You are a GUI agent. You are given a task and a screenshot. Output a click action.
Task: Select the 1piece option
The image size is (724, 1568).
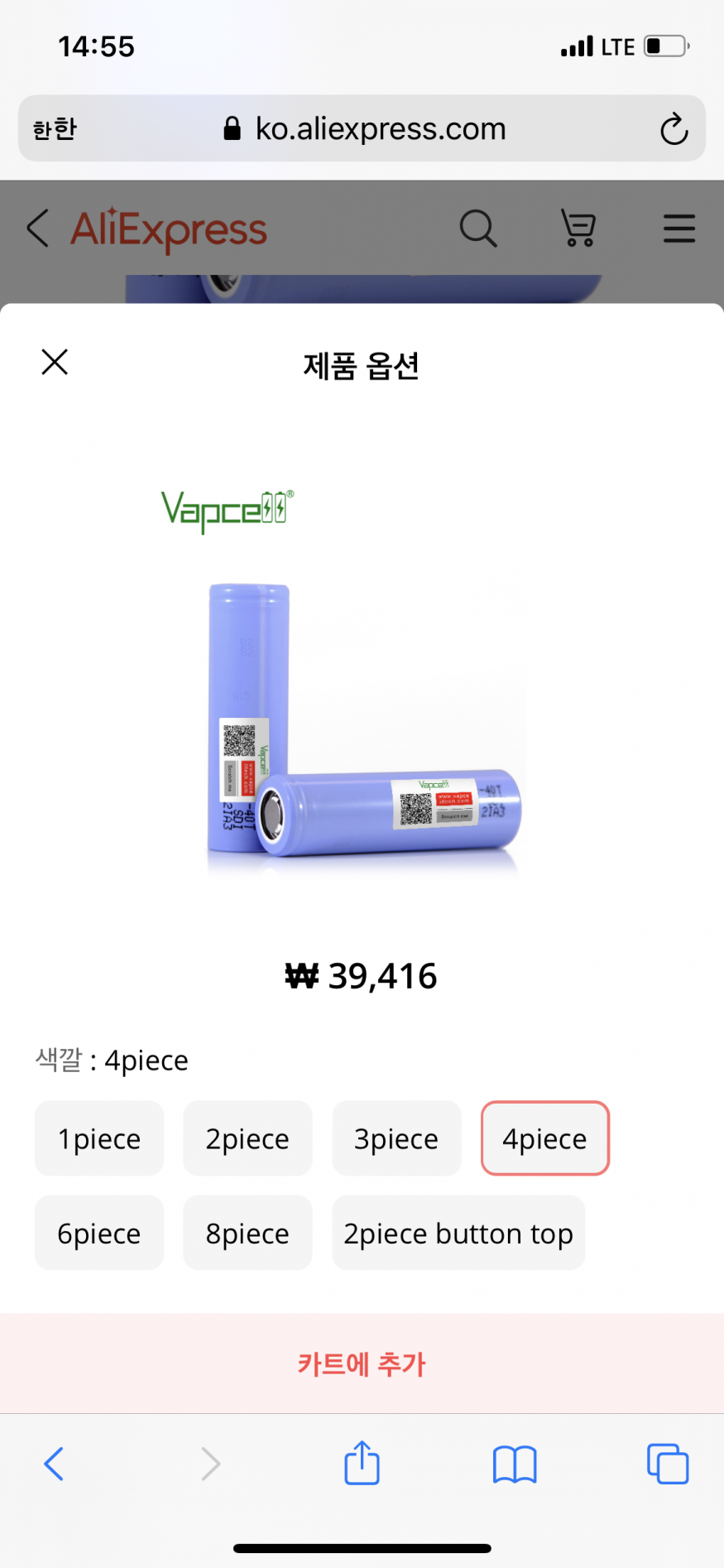(x=99, y=1138)
